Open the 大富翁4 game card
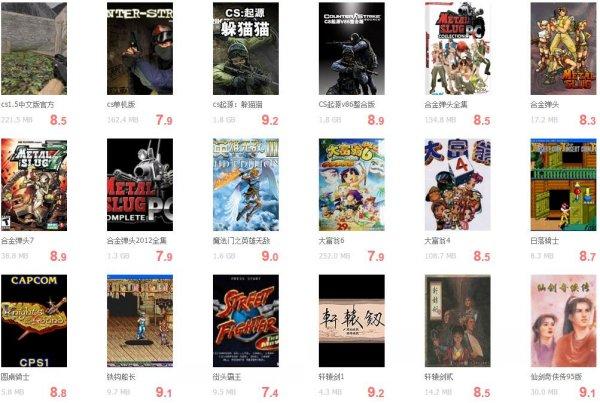This screenshot has height=403, width=600. [x=457, y=185]
